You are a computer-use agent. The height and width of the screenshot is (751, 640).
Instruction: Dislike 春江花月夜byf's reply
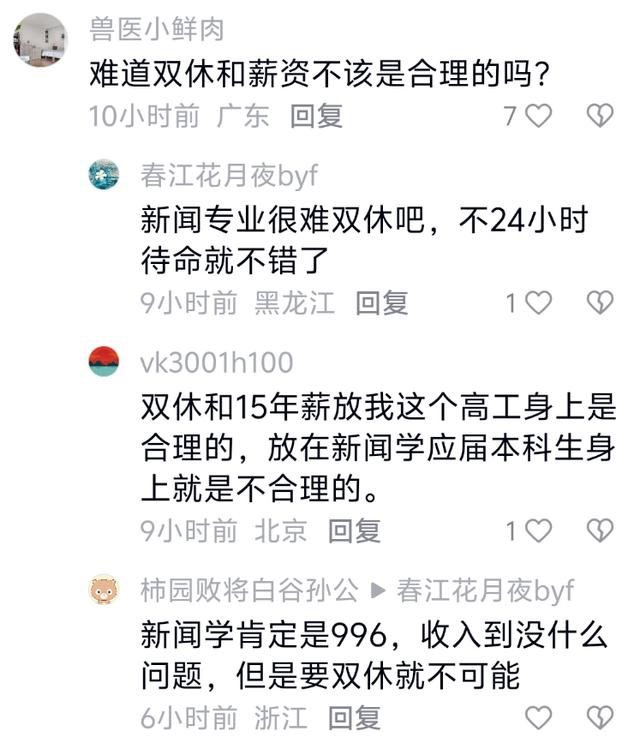coord(599,302)
